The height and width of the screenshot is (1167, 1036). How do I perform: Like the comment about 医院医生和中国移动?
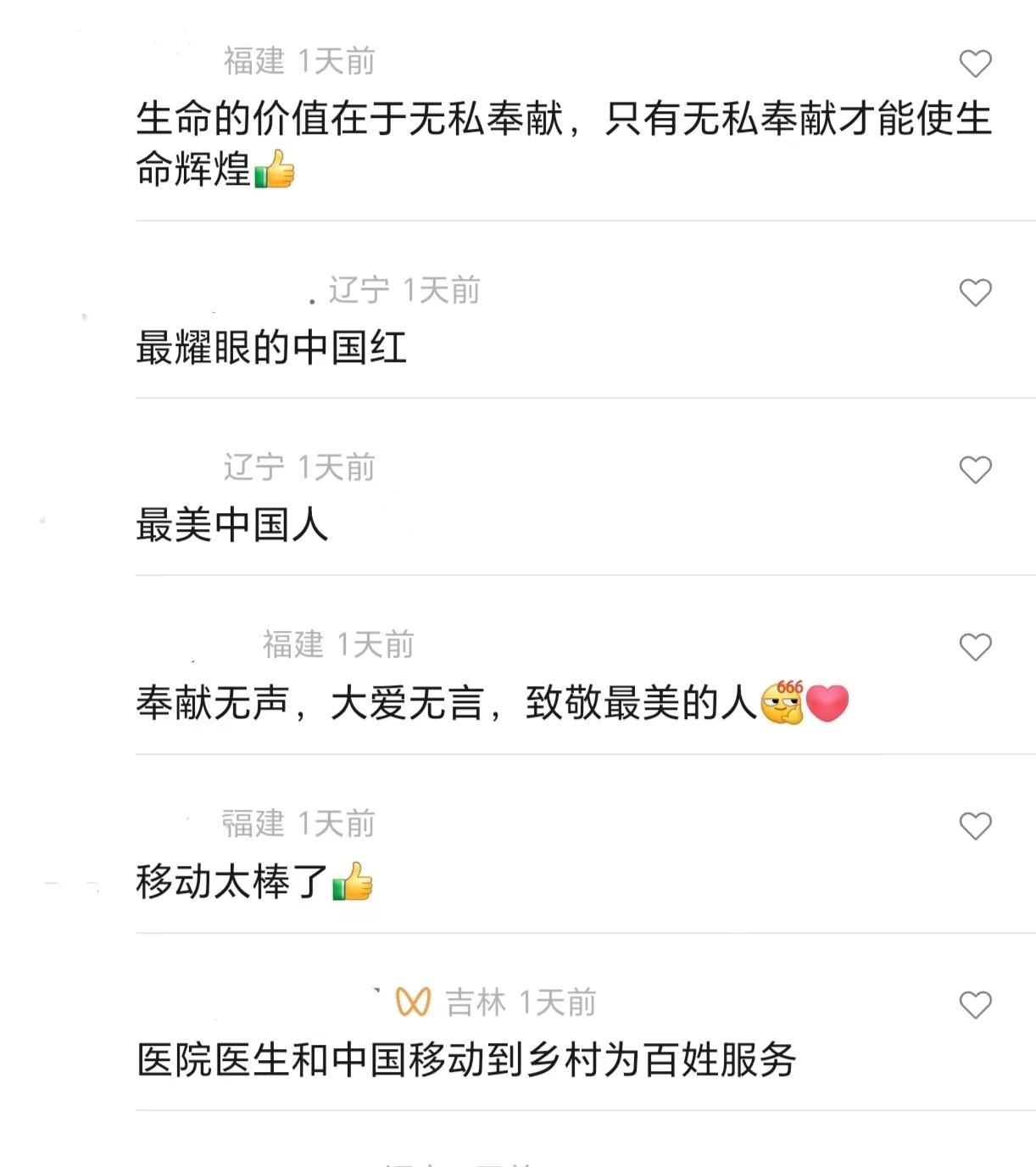click(975, 1005)
